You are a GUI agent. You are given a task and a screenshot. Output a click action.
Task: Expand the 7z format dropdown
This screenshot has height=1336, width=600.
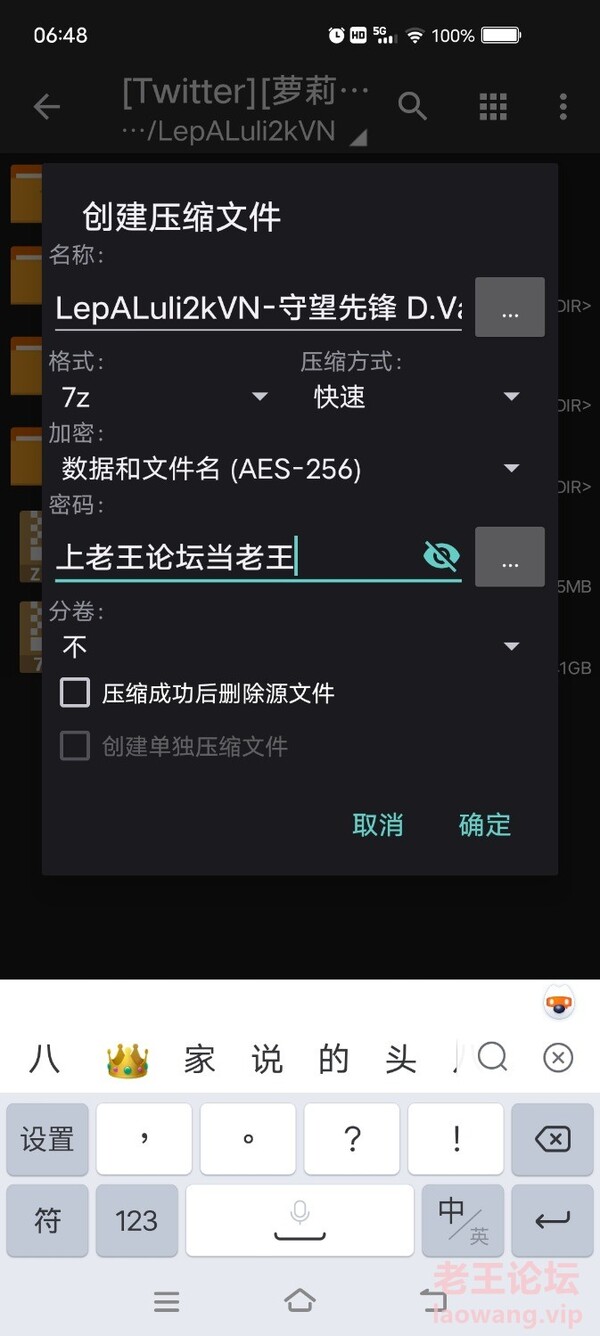click(165, 397)
